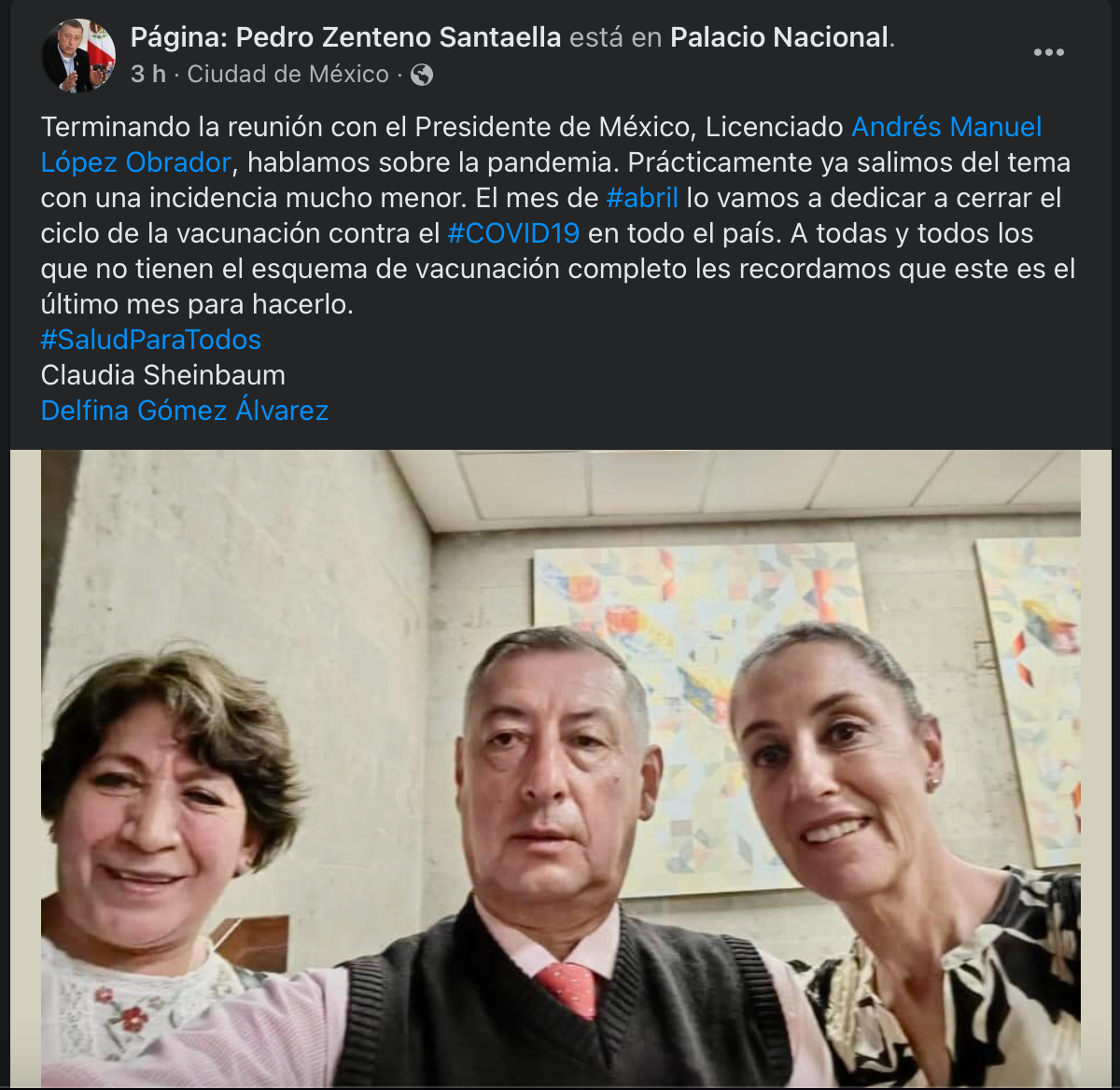Open the #SaludParaTodos hashtag
This screenshot has width=1120, height=1090.
(151, 340)
